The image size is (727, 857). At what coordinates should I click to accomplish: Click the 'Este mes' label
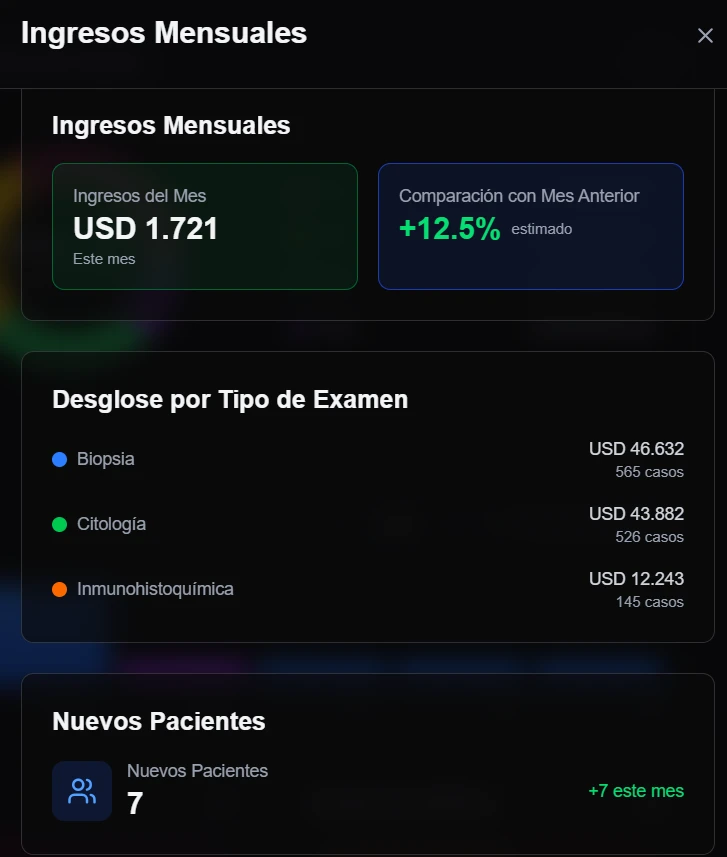coord(104,258)
